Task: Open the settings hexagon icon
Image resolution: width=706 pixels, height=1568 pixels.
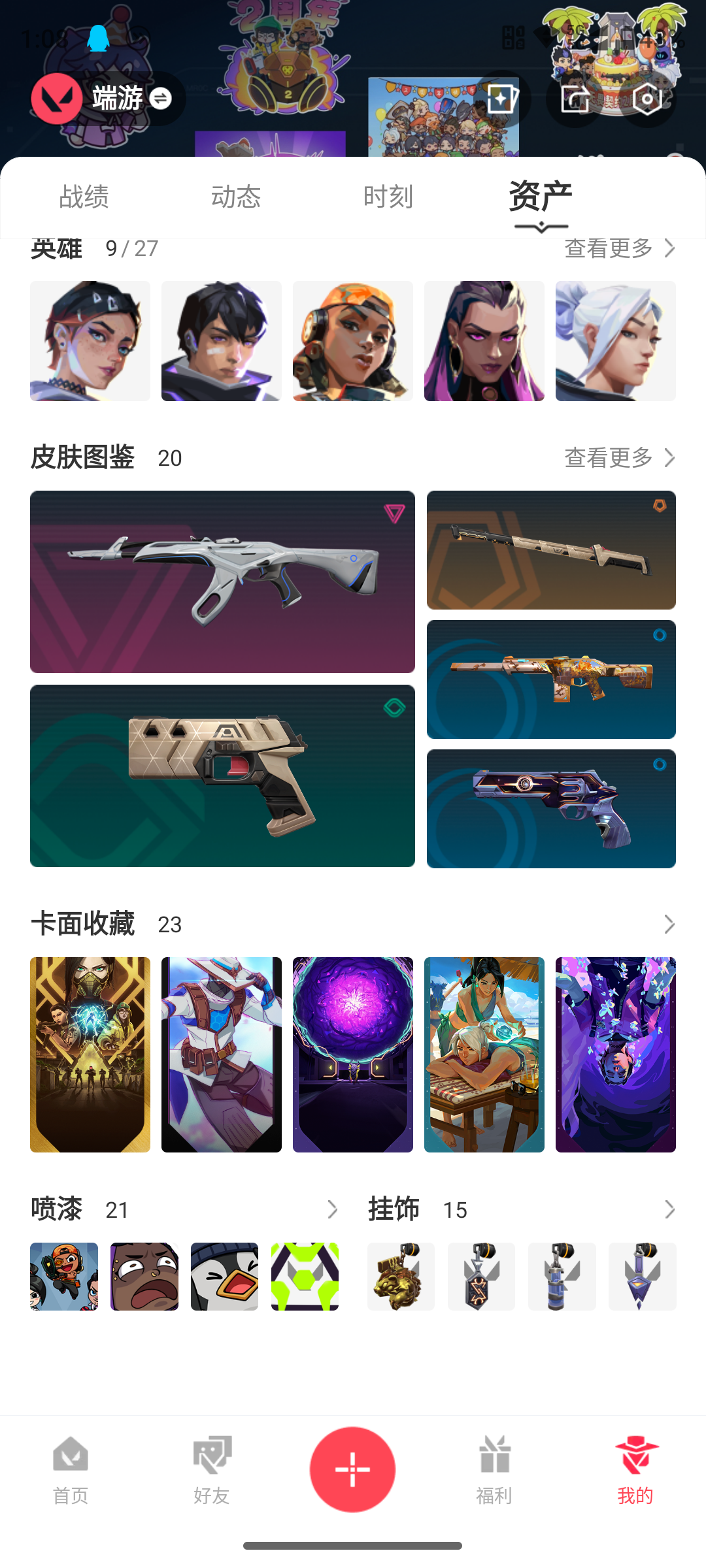Action: click(647, 99)
